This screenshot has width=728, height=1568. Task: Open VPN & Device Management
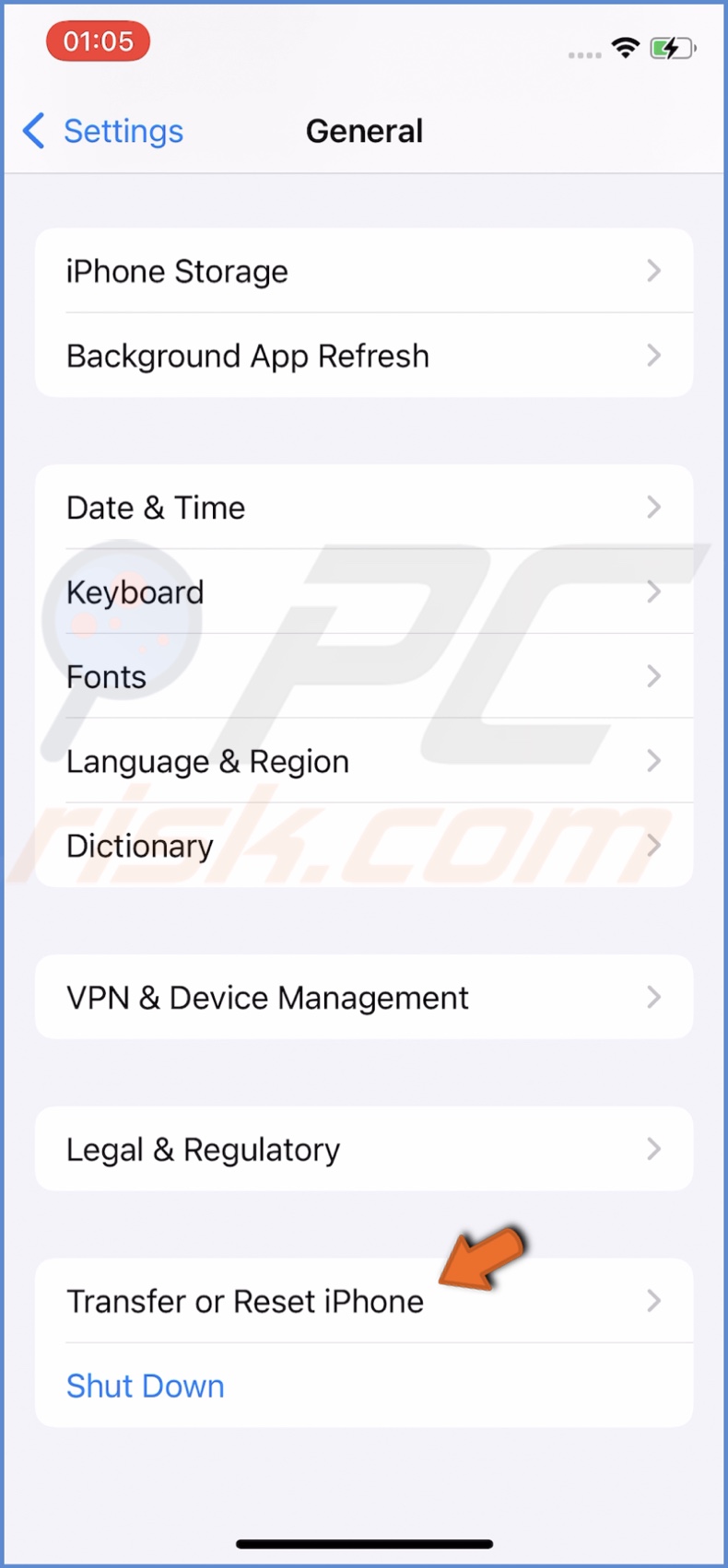click(364, 997)
